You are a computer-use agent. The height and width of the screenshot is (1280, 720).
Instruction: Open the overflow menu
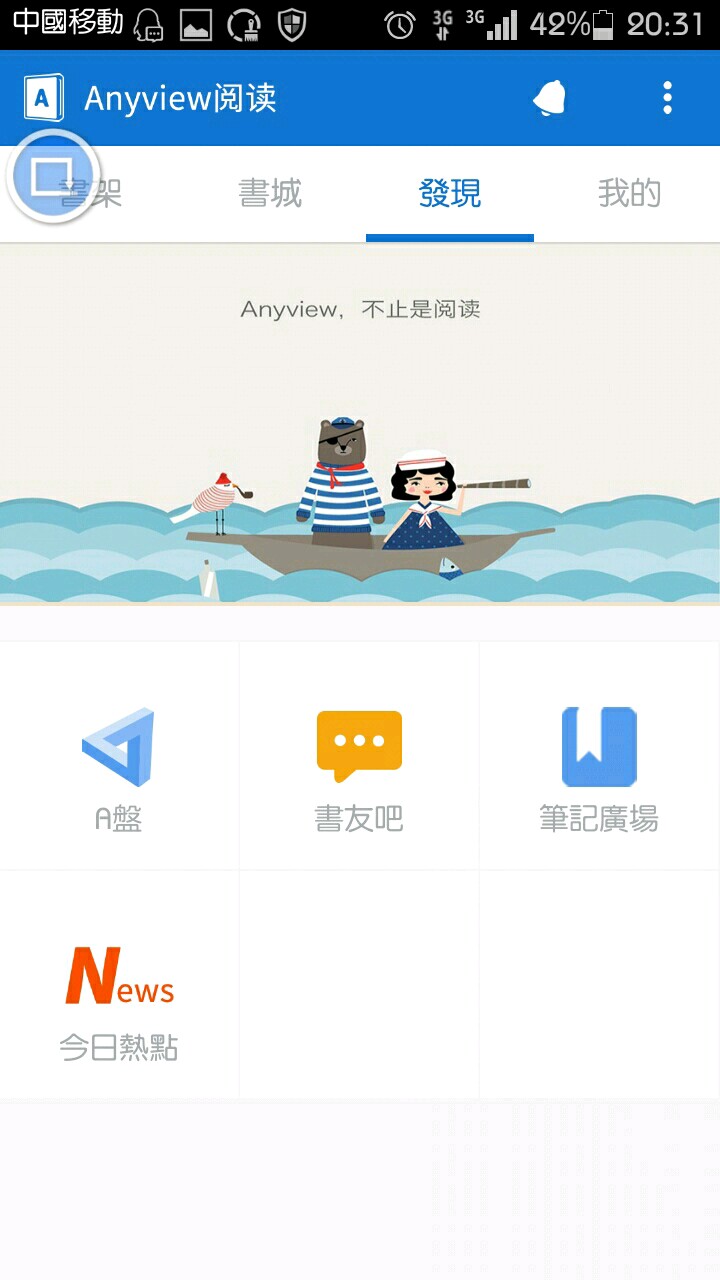point(667,98)
